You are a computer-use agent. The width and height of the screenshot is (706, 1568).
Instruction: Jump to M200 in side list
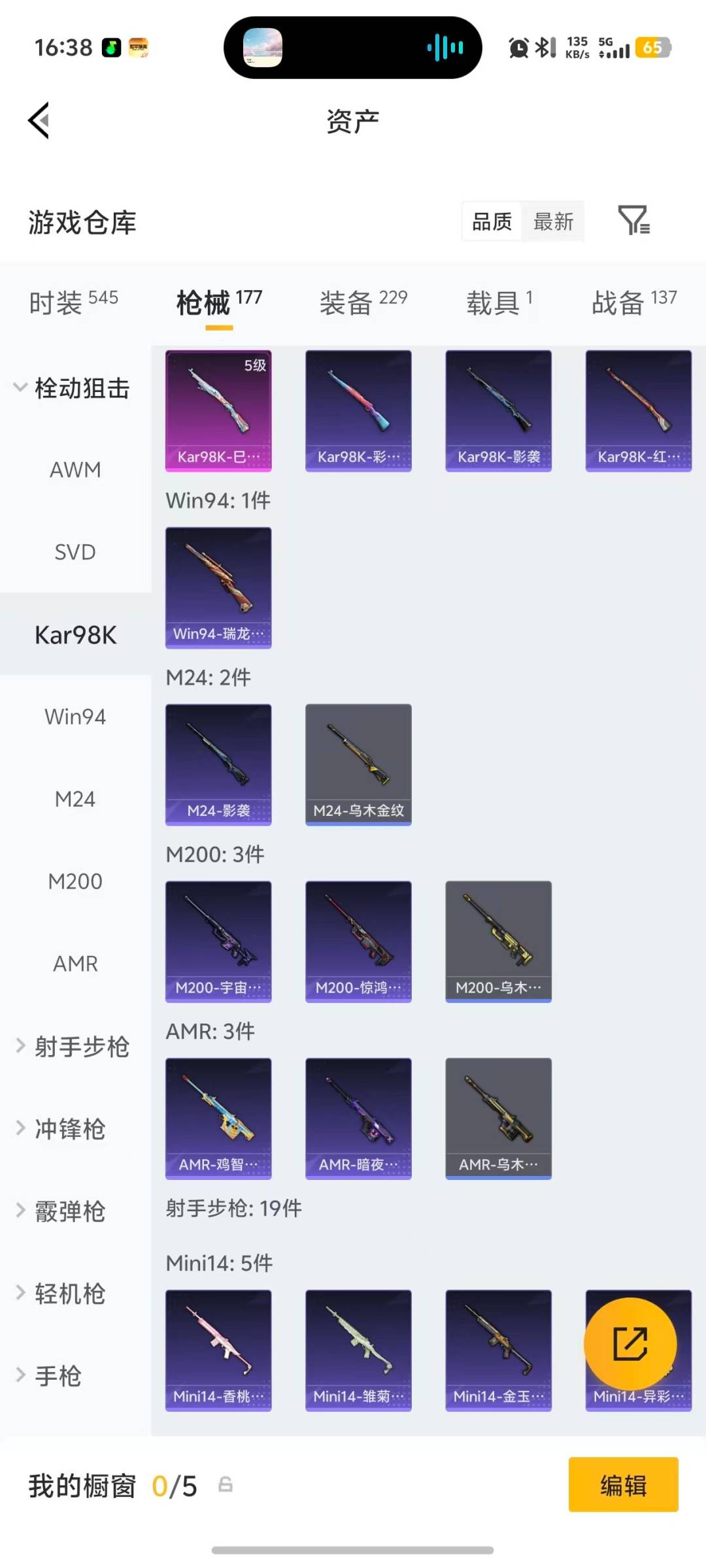[x=75, y=881]
